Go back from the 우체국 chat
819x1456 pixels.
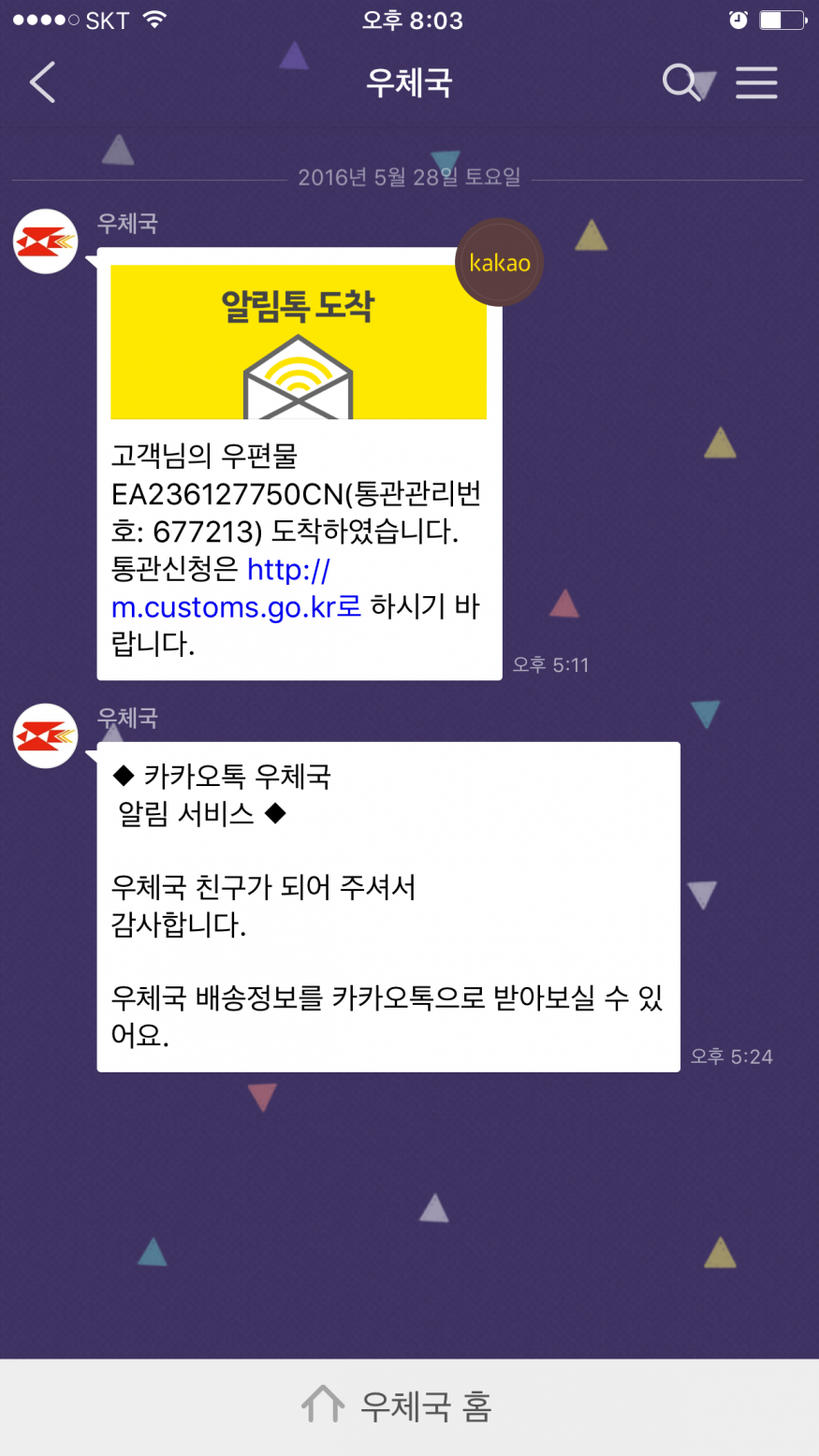coord(43,83)
